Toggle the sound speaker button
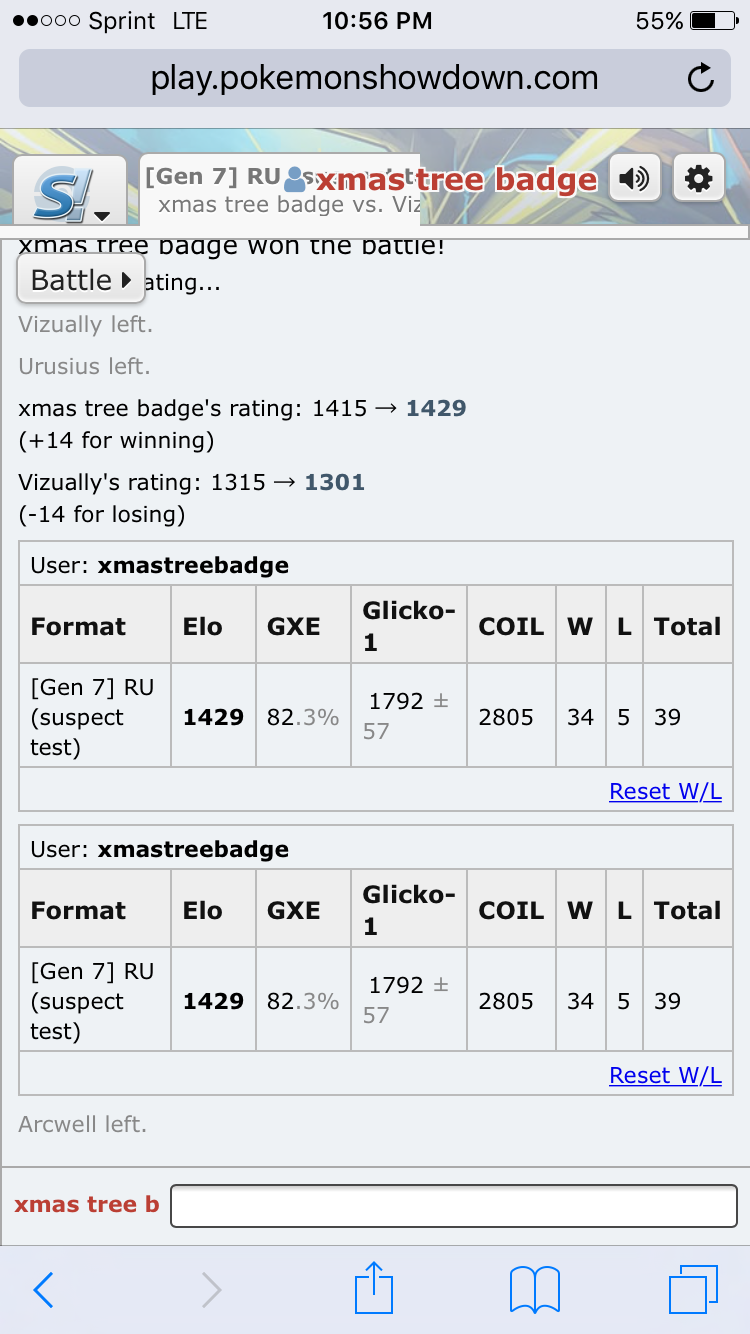Image resolution: width=750 pixels, height=1334 pixels. pyautogui.click(x=634, y=179)
